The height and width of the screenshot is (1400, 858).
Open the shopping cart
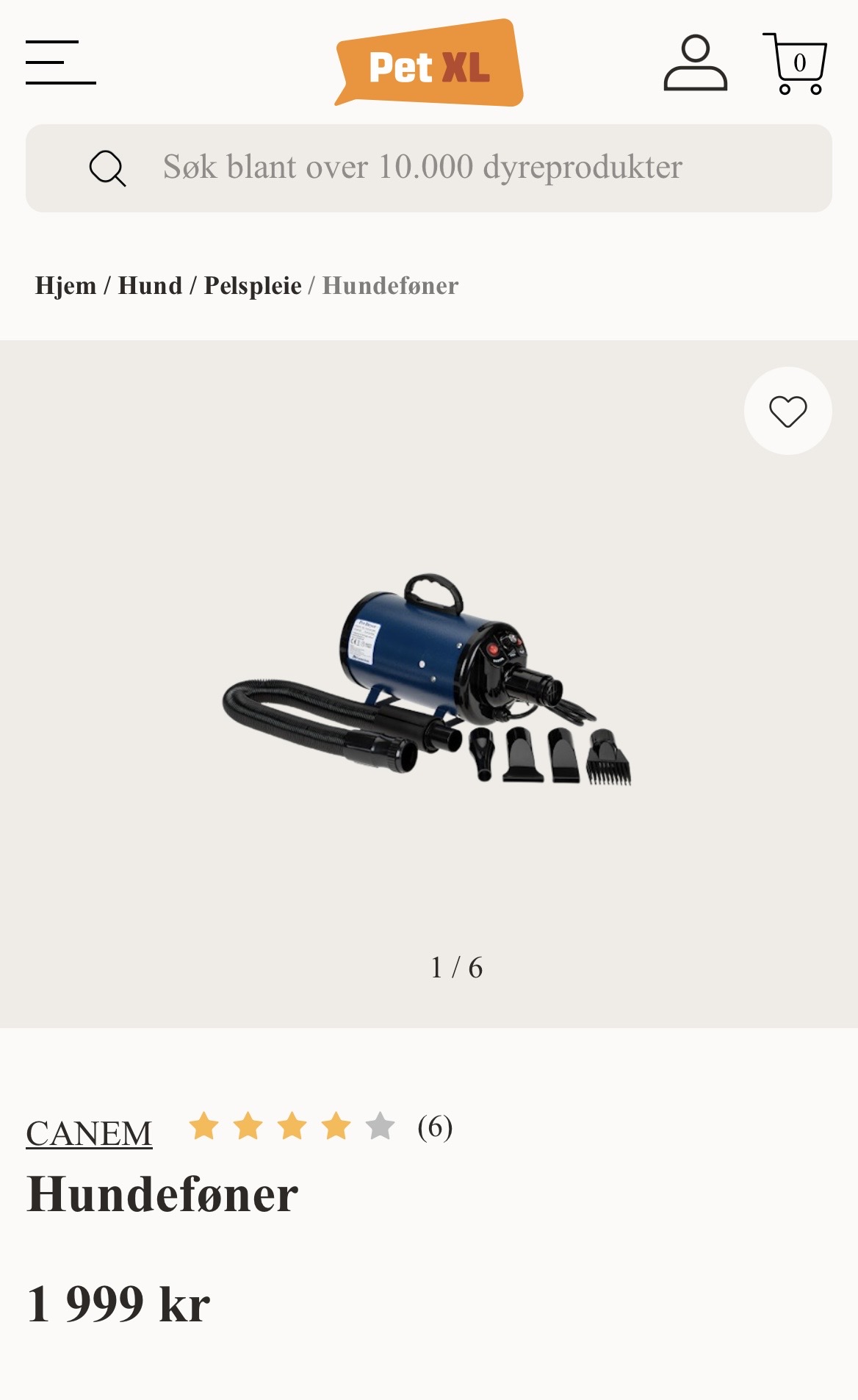click(796, 64)
